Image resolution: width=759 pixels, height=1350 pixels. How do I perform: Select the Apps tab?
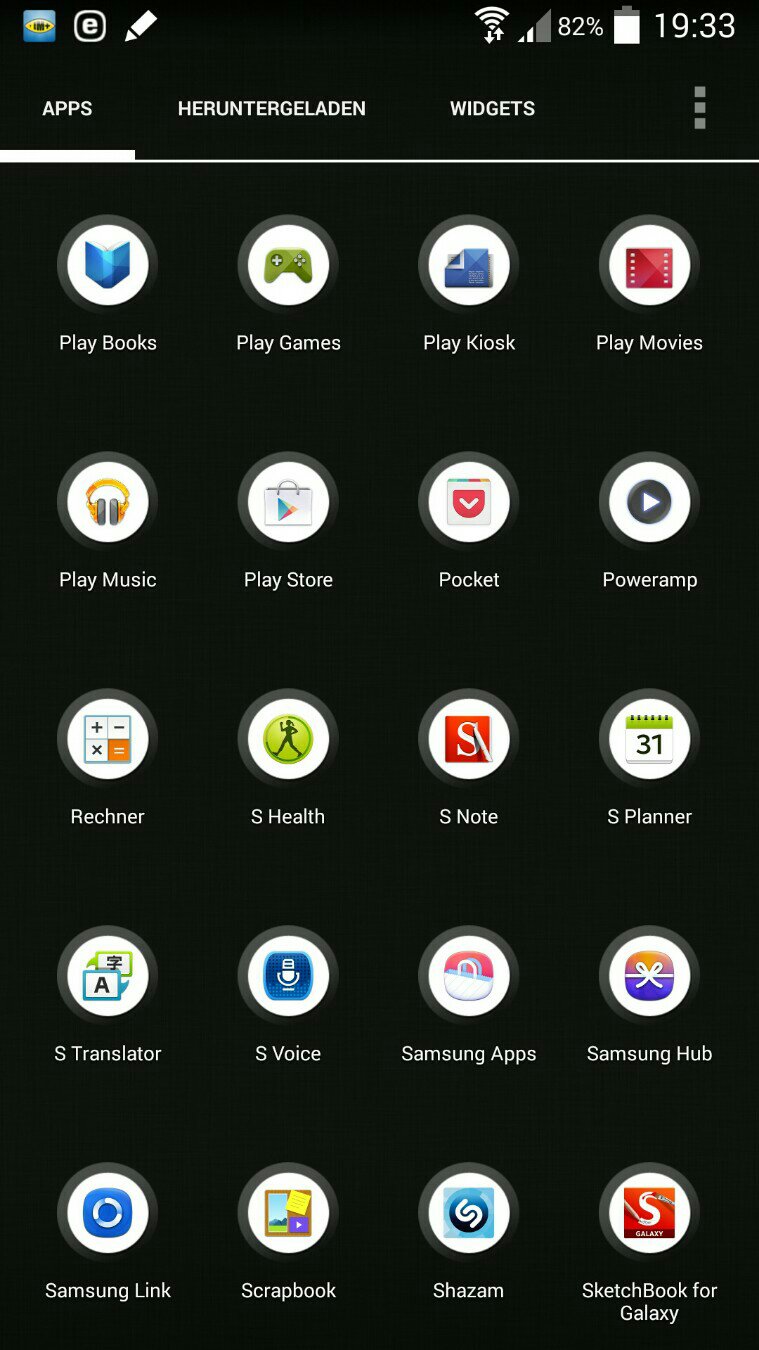[67, 109]
